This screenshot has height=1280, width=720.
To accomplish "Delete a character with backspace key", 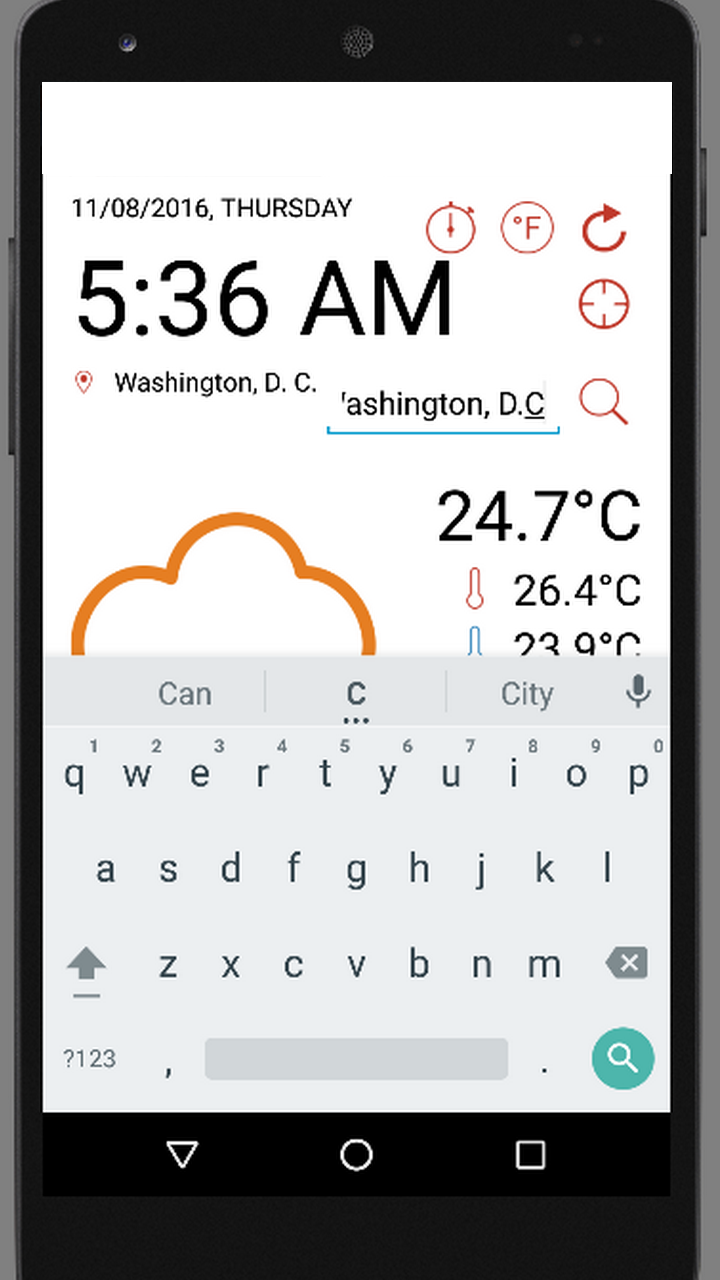I will pyautogui.click(x=627, y=964).
